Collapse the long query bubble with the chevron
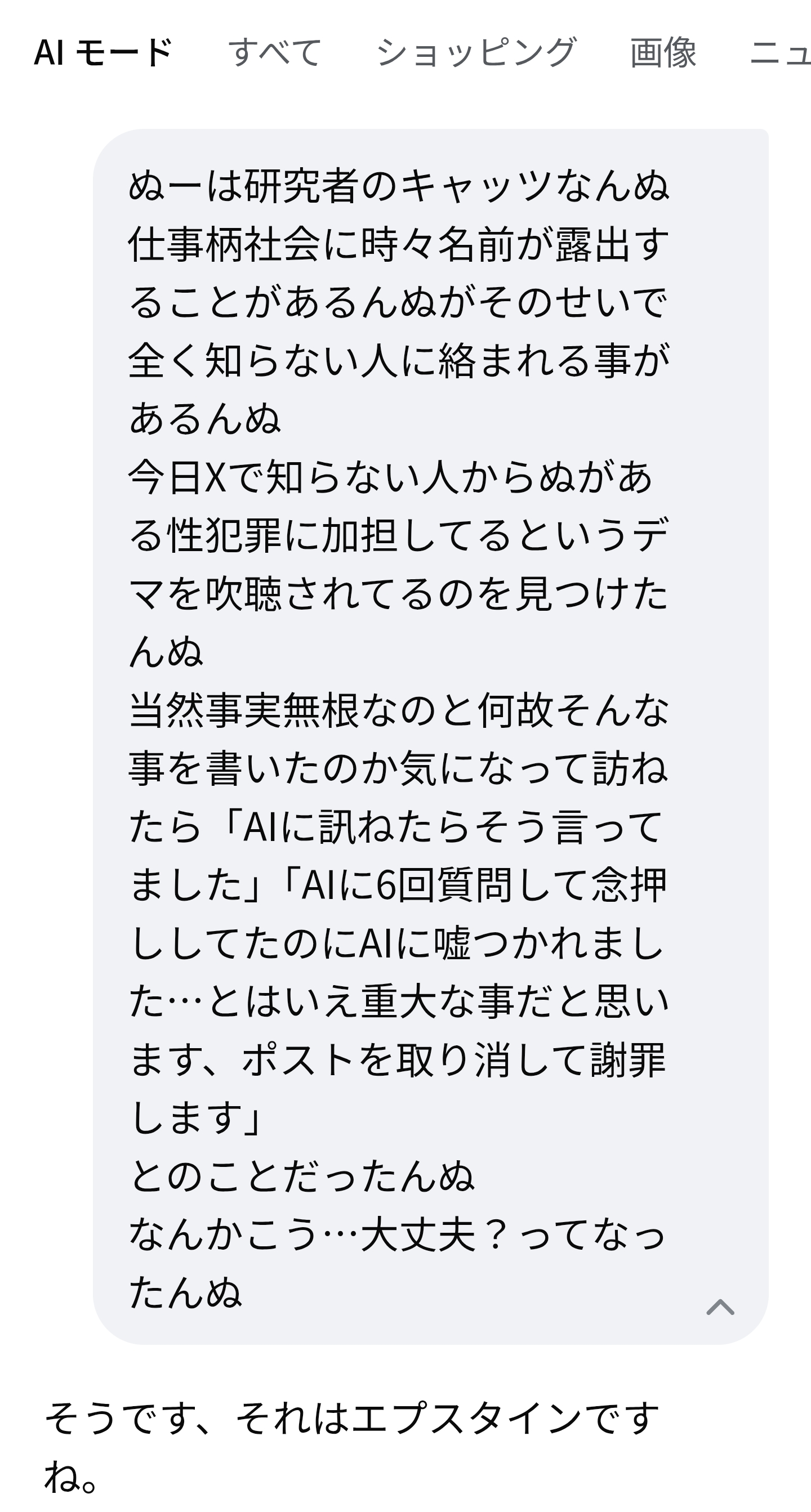 [720, 1308]
